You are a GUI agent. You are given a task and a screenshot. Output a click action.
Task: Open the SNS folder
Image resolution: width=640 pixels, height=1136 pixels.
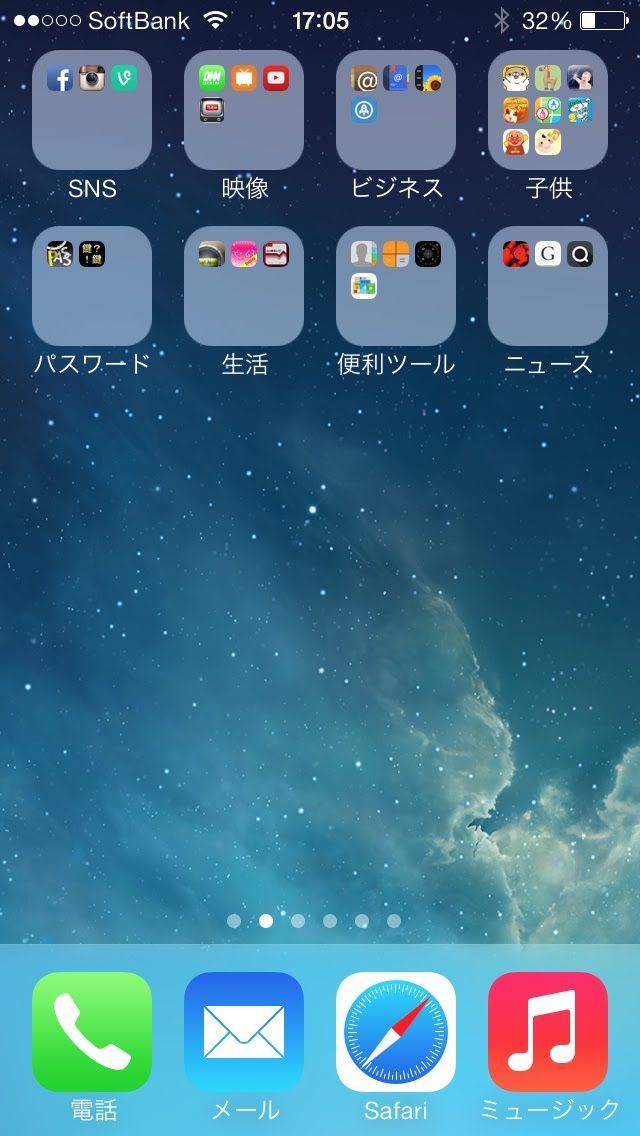point(92,110)
